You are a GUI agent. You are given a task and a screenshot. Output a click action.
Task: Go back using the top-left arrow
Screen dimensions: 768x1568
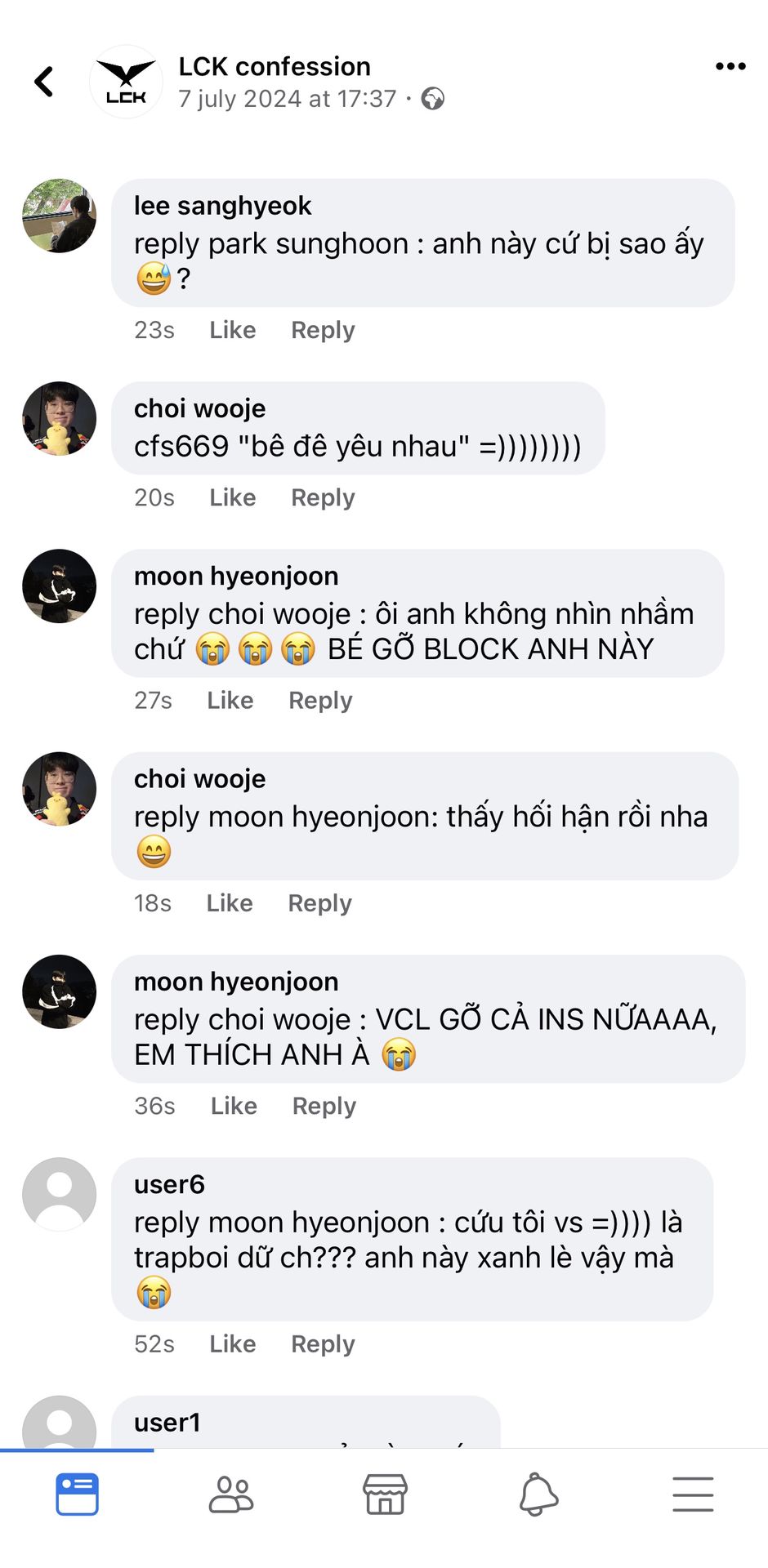tap(44, 82)
